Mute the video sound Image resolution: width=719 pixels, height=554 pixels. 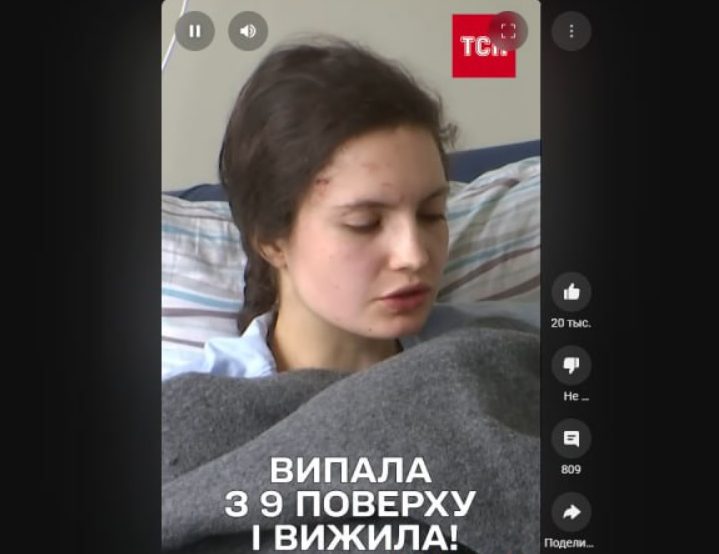coord(248,31)
